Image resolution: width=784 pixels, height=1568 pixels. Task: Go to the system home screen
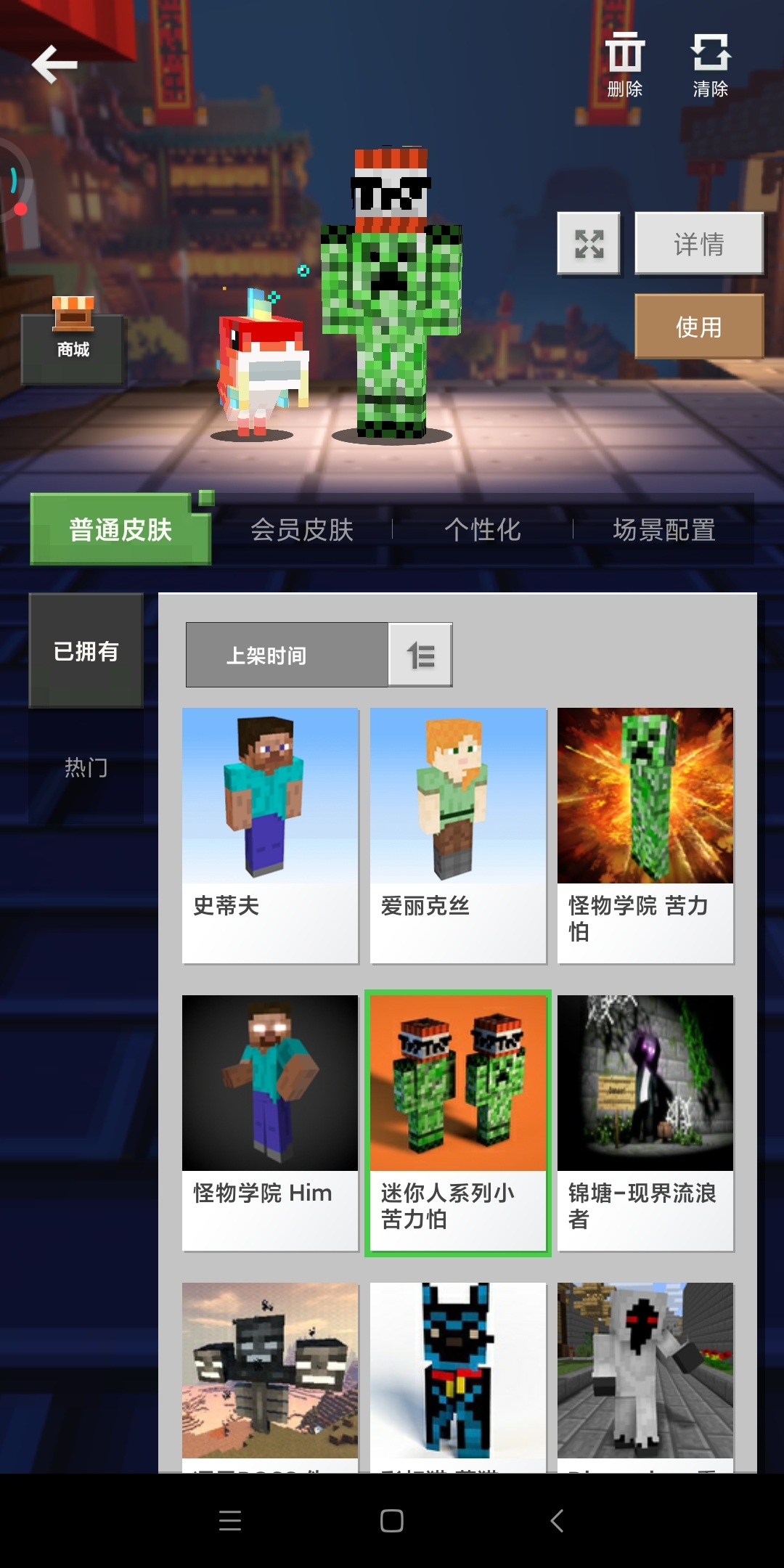coord(392,1521)
